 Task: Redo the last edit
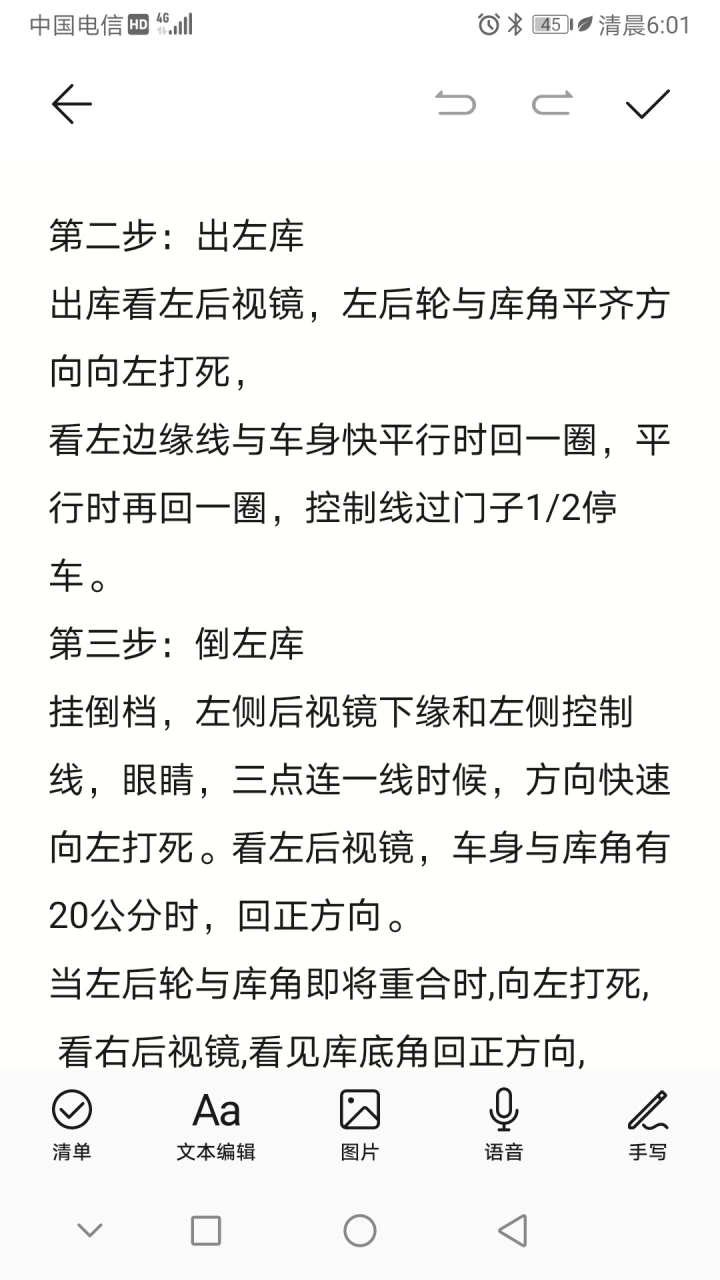pos(552,104)
